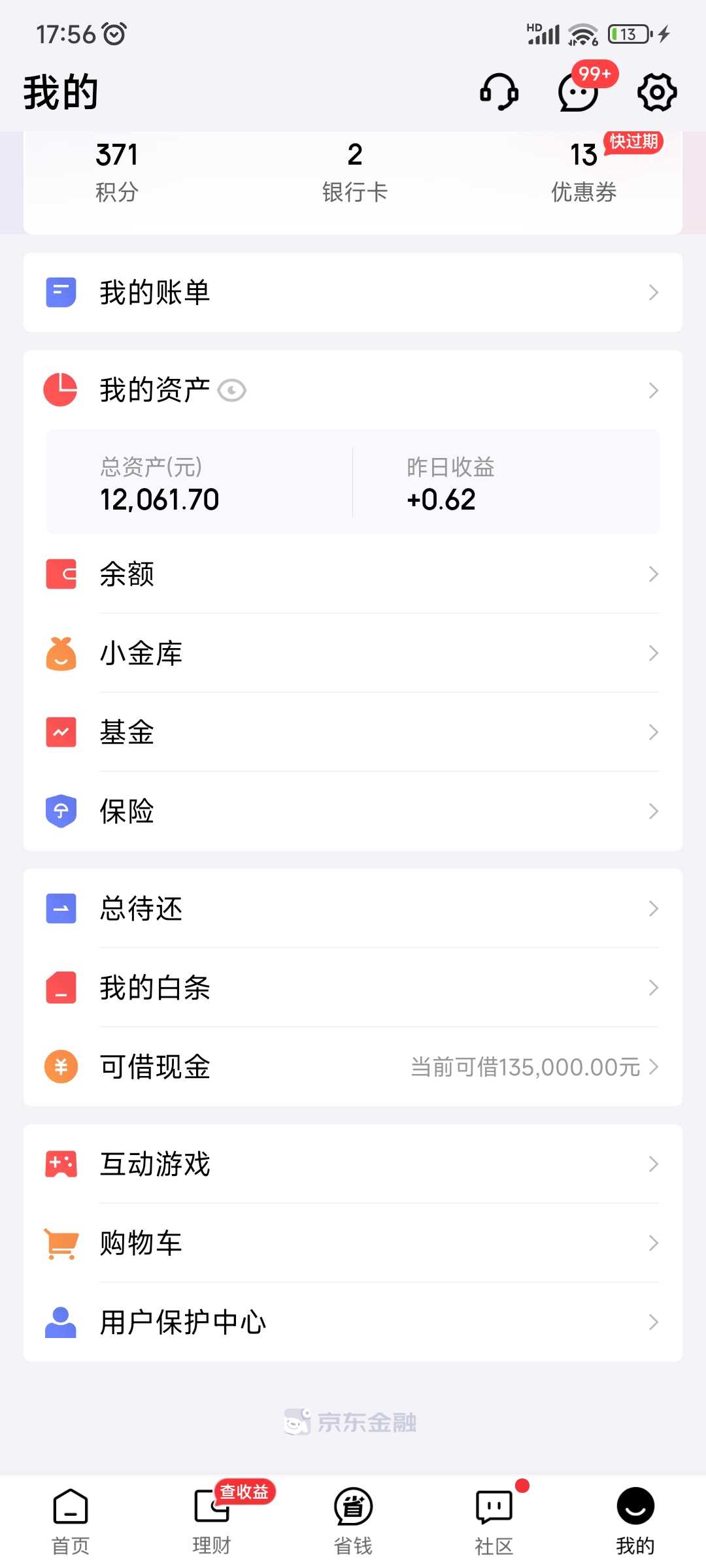
Task: Toggle asset visibility eye icon
Action: point(232,391)
